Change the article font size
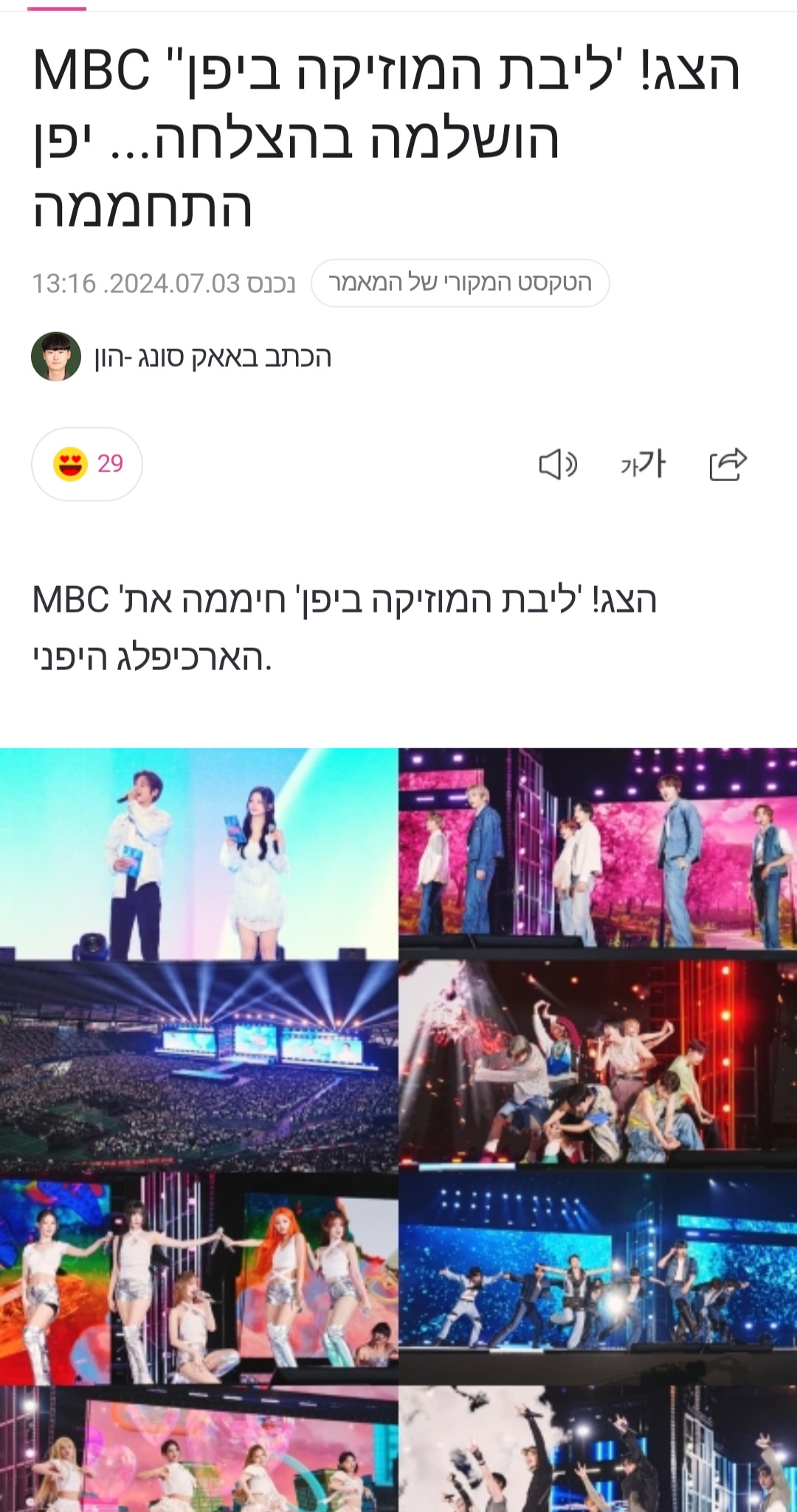Screen dimensions: 797x1512 [643, 465]
